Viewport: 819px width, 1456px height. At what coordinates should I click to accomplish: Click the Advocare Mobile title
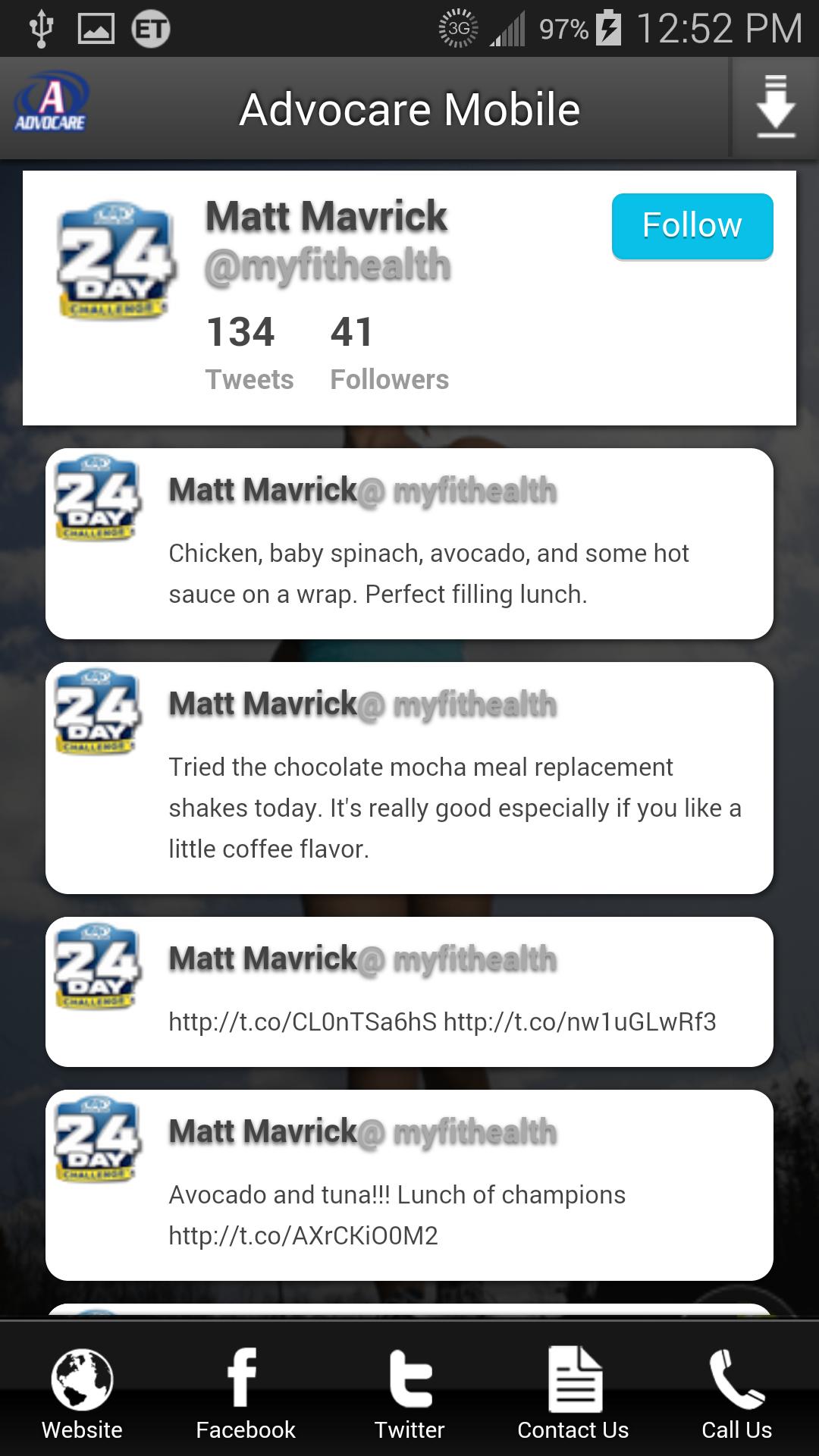[x=409, y=108]
